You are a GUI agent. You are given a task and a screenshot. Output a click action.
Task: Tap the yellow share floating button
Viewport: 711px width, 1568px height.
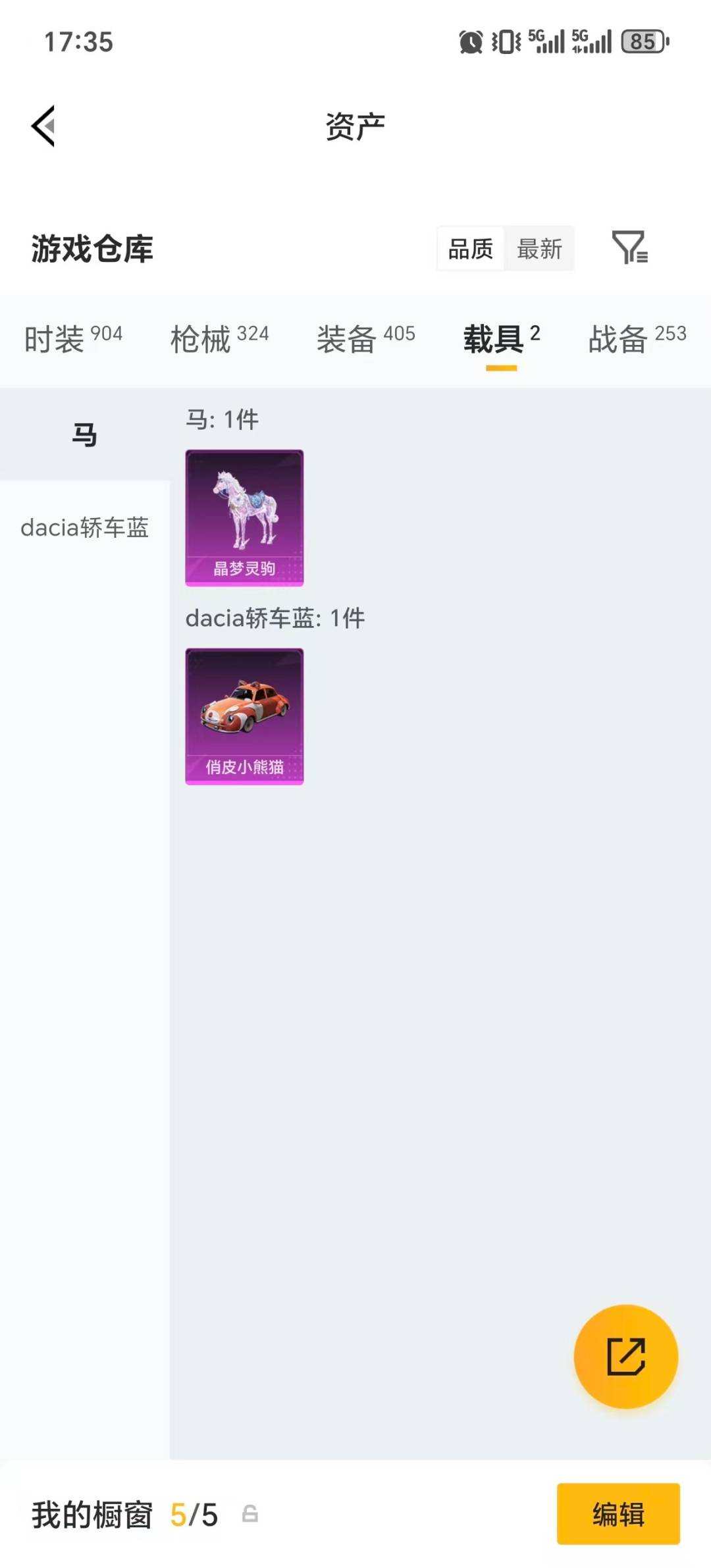(626, 1357)
